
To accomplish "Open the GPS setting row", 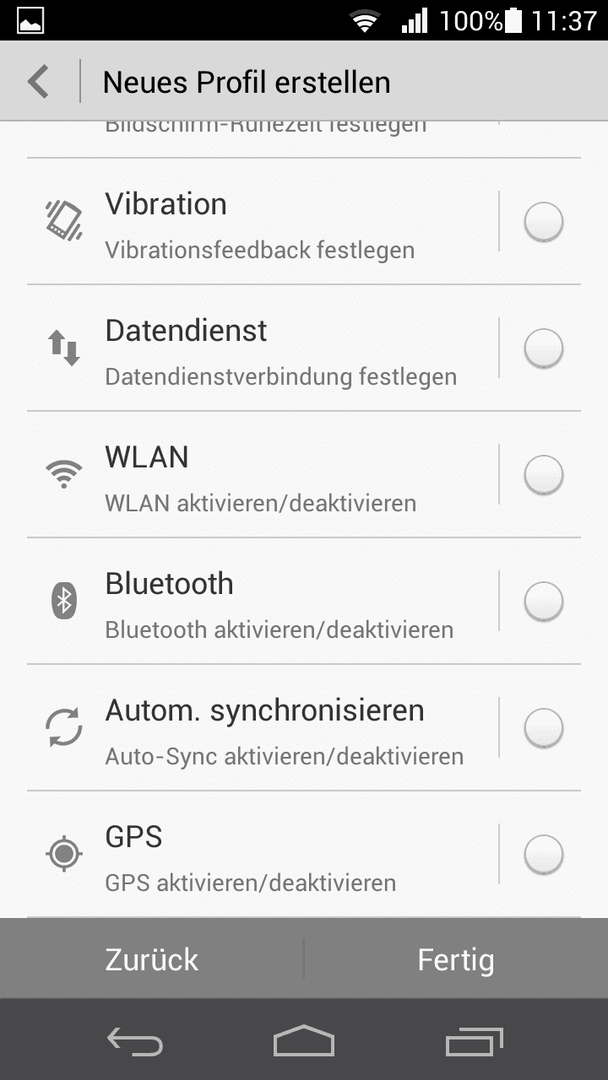I will pos(262,854).
